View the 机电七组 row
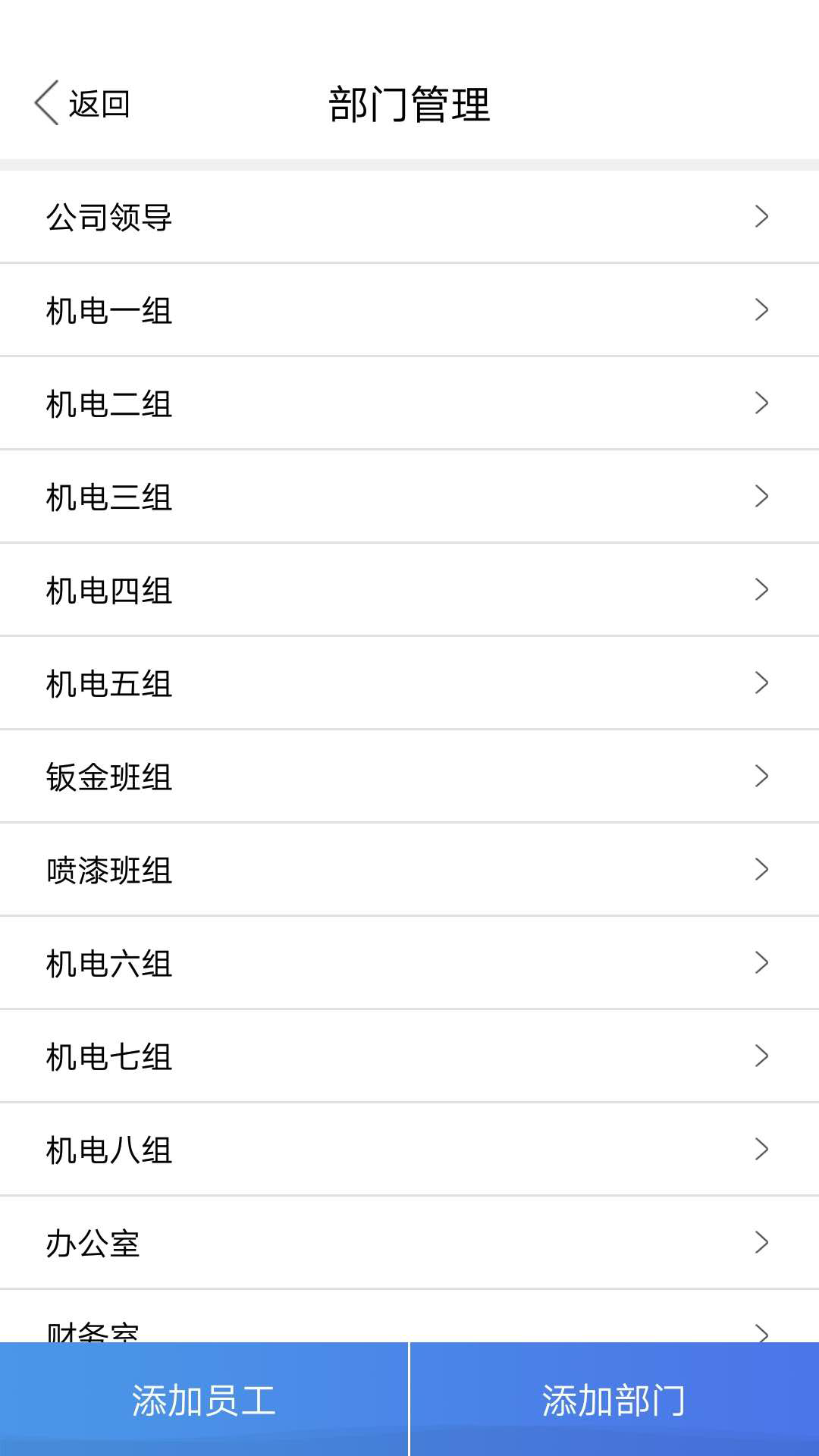819x1456 pixels. (409, 1056)
